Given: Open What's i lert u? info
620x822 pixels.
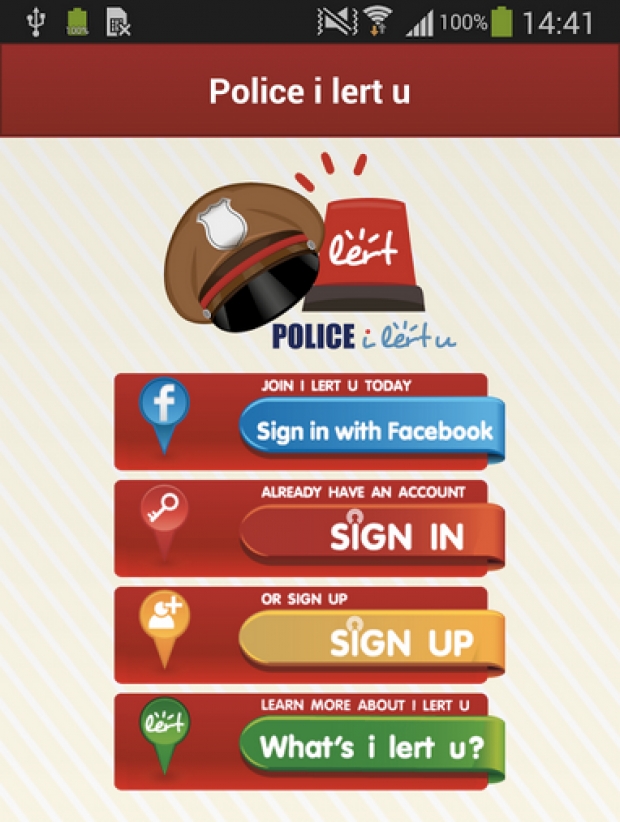Looking at the screenshot, I should coord(372,749).
